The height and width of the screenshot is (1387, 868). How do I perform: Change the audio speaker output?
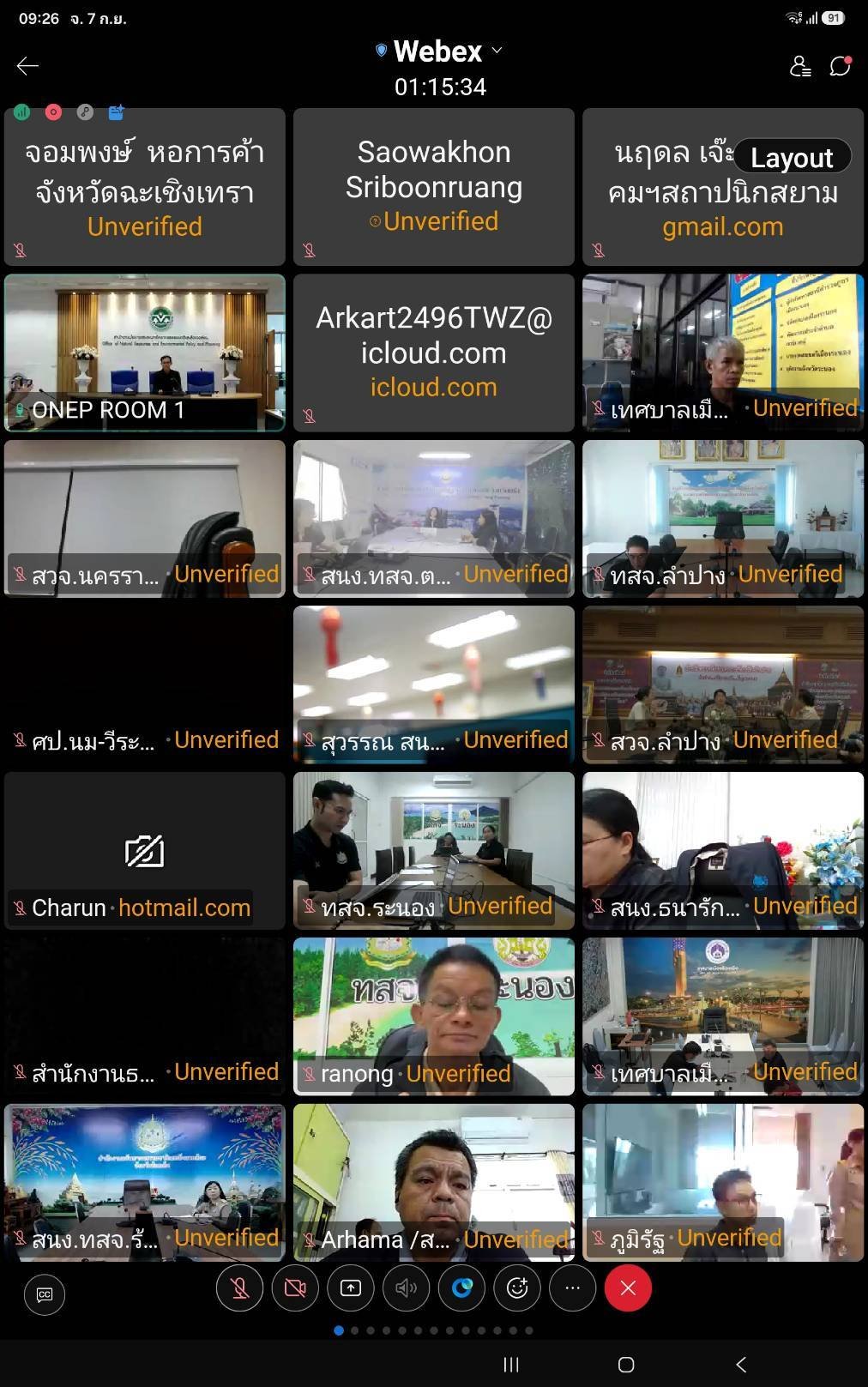tap(406, 1287)
